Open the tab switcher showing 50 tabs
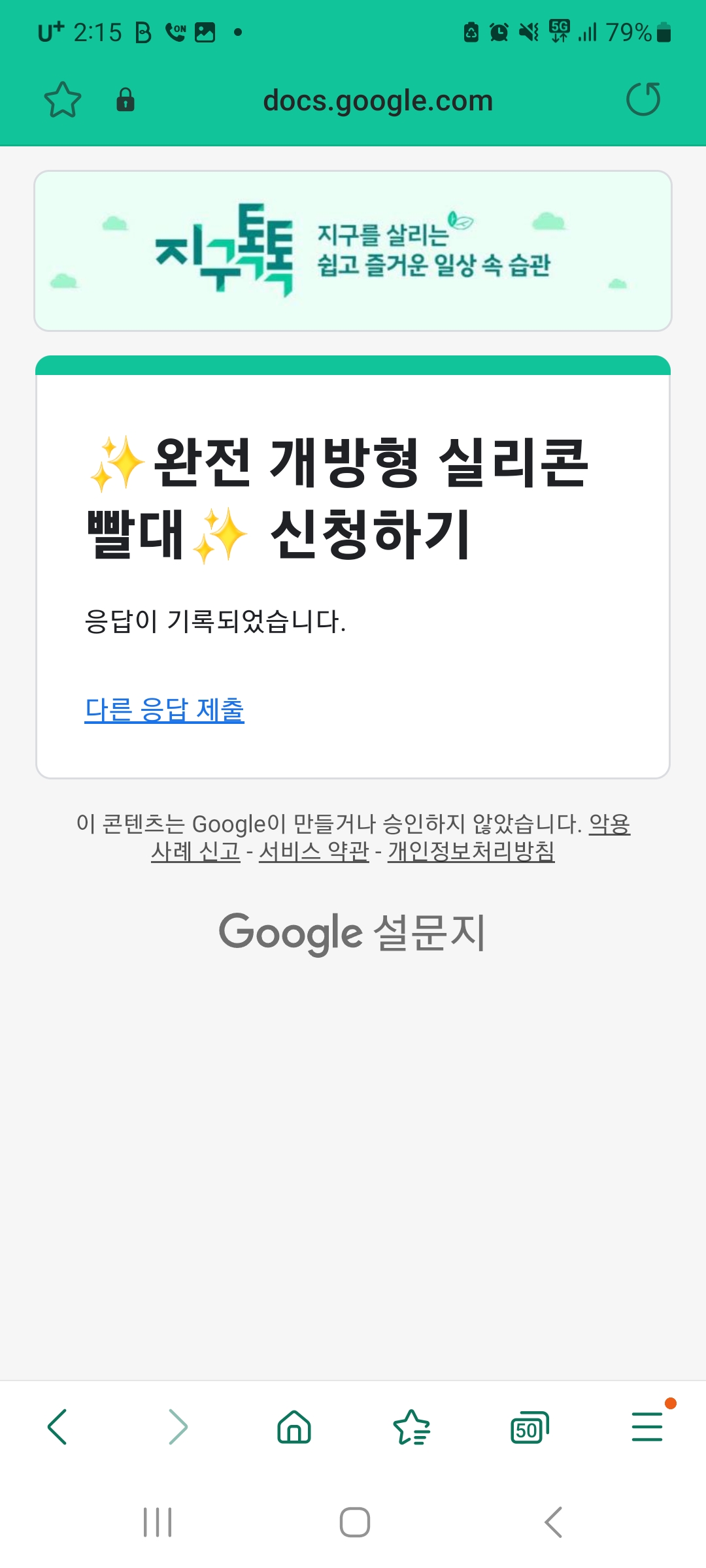The width and height of the screenshot is (706, 1568). 529,1428
